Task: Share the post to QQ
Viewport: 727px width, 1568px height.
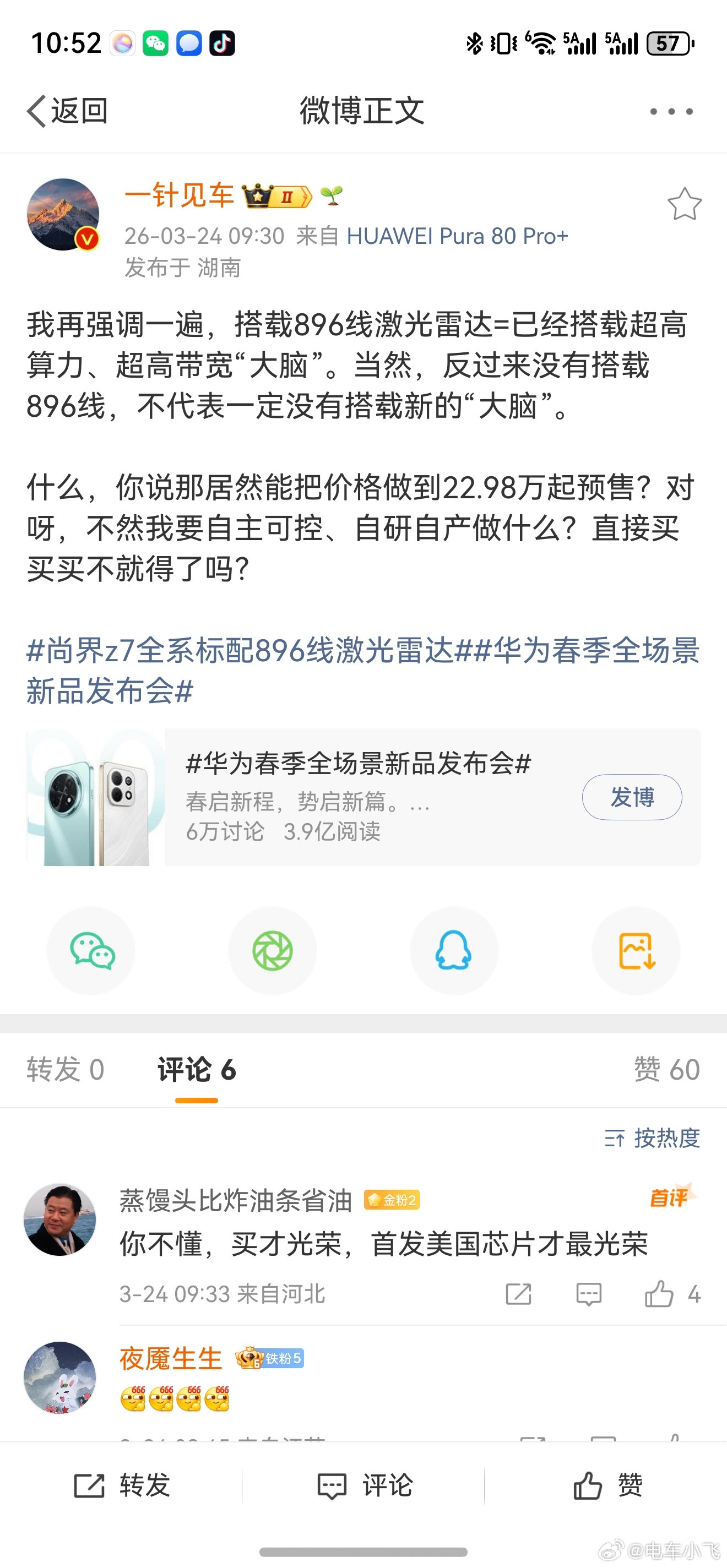Action: (x=454, y=951)
